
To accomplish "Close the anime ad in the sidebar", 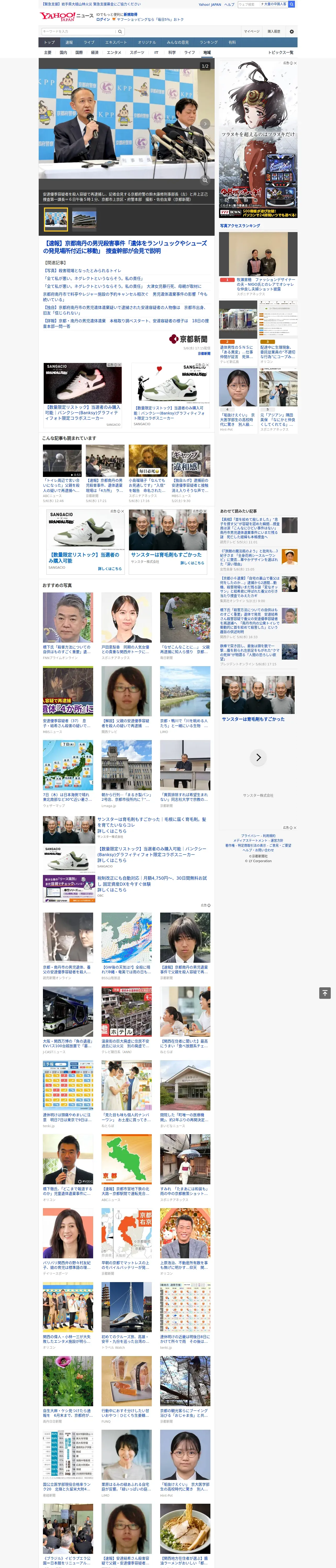I will point(295,63).
